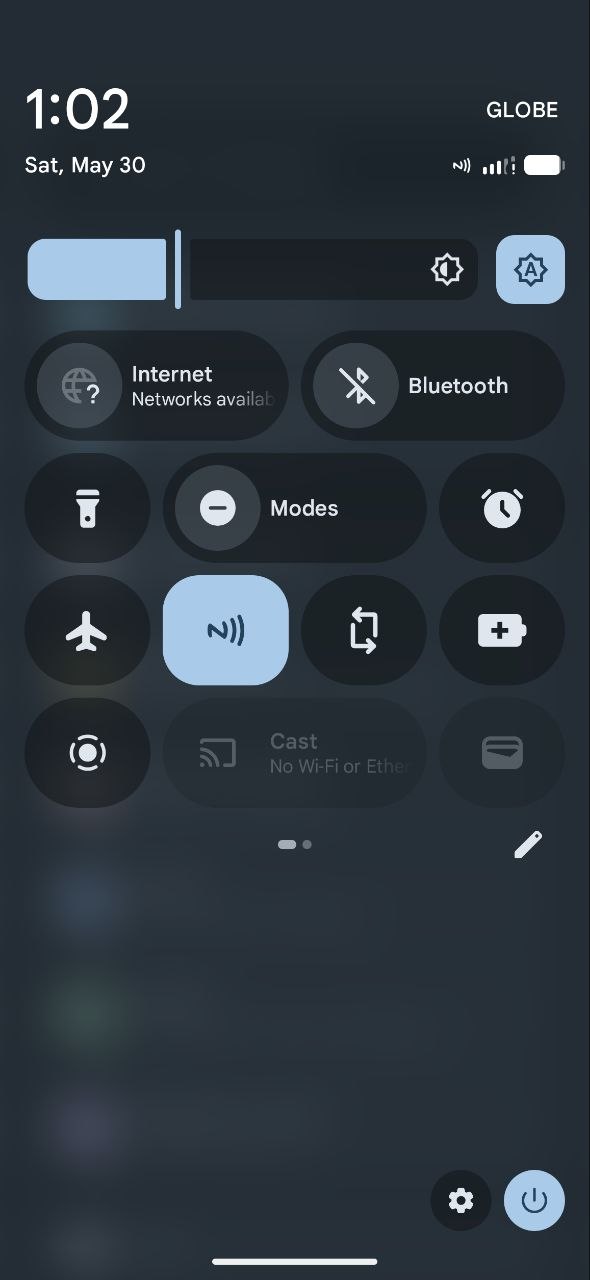590x1280 pixels.
Task: Open the power menu
Action: 534,1200
